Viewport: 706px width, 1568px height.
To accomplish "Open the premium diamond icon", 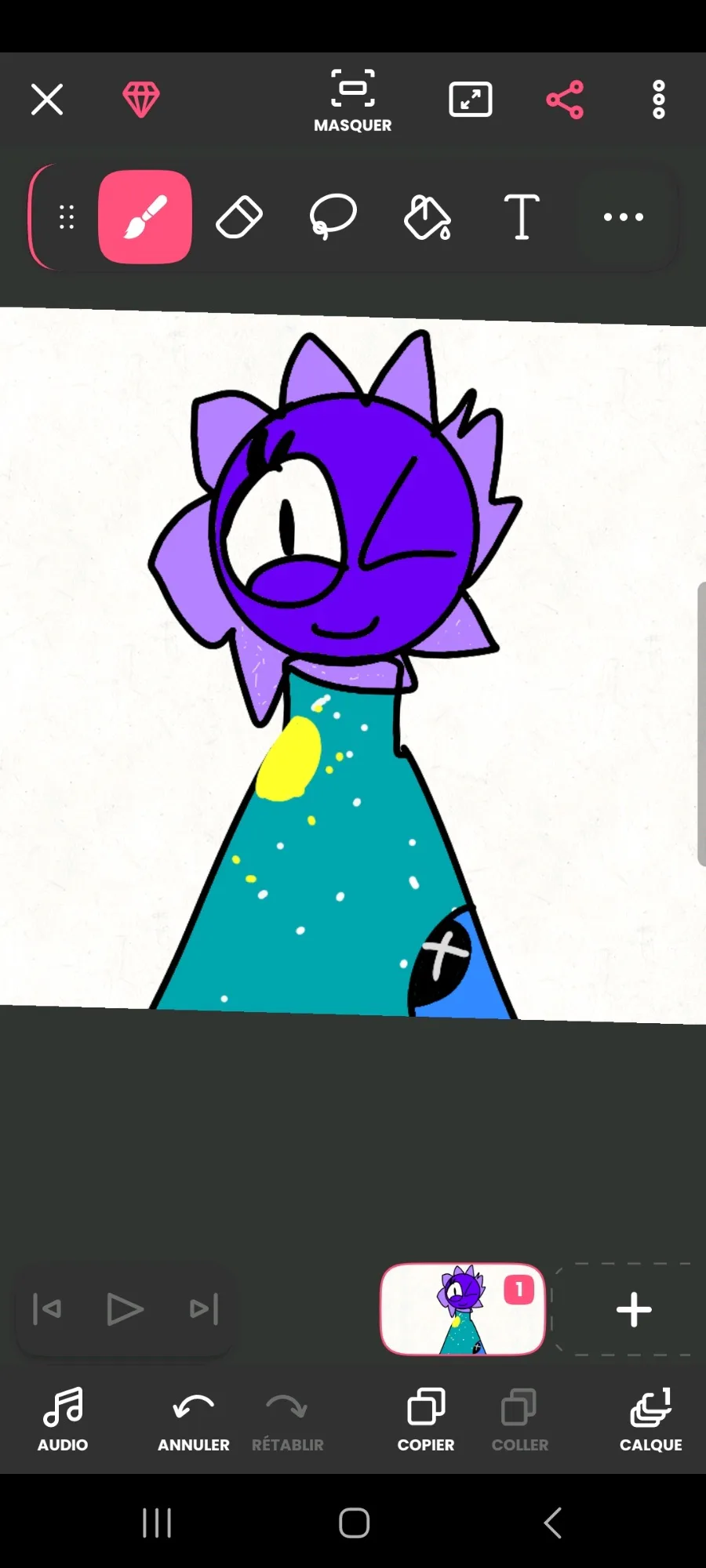I will point(141,100).
